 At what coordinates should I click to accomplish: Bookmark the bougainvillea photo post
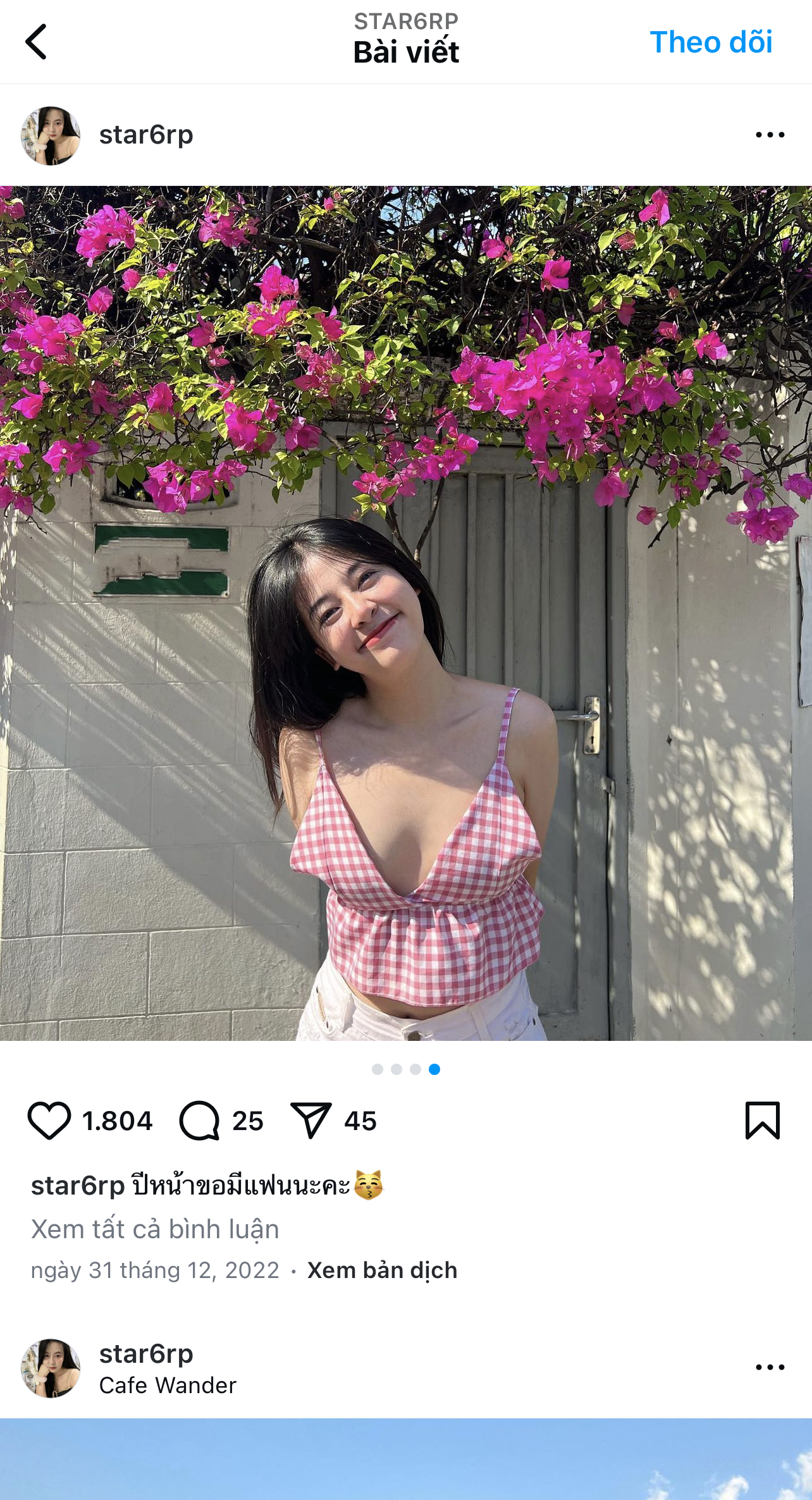click(x=762, y=1121)
